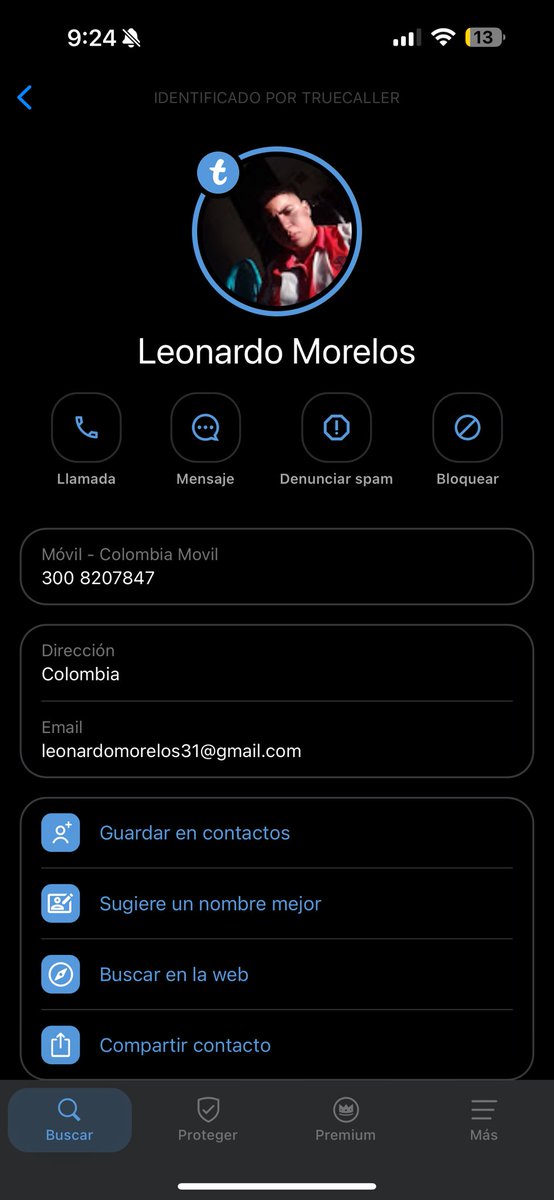Report the number with Denunciar spam
554x1200 pixels.
tap(336, 428)
